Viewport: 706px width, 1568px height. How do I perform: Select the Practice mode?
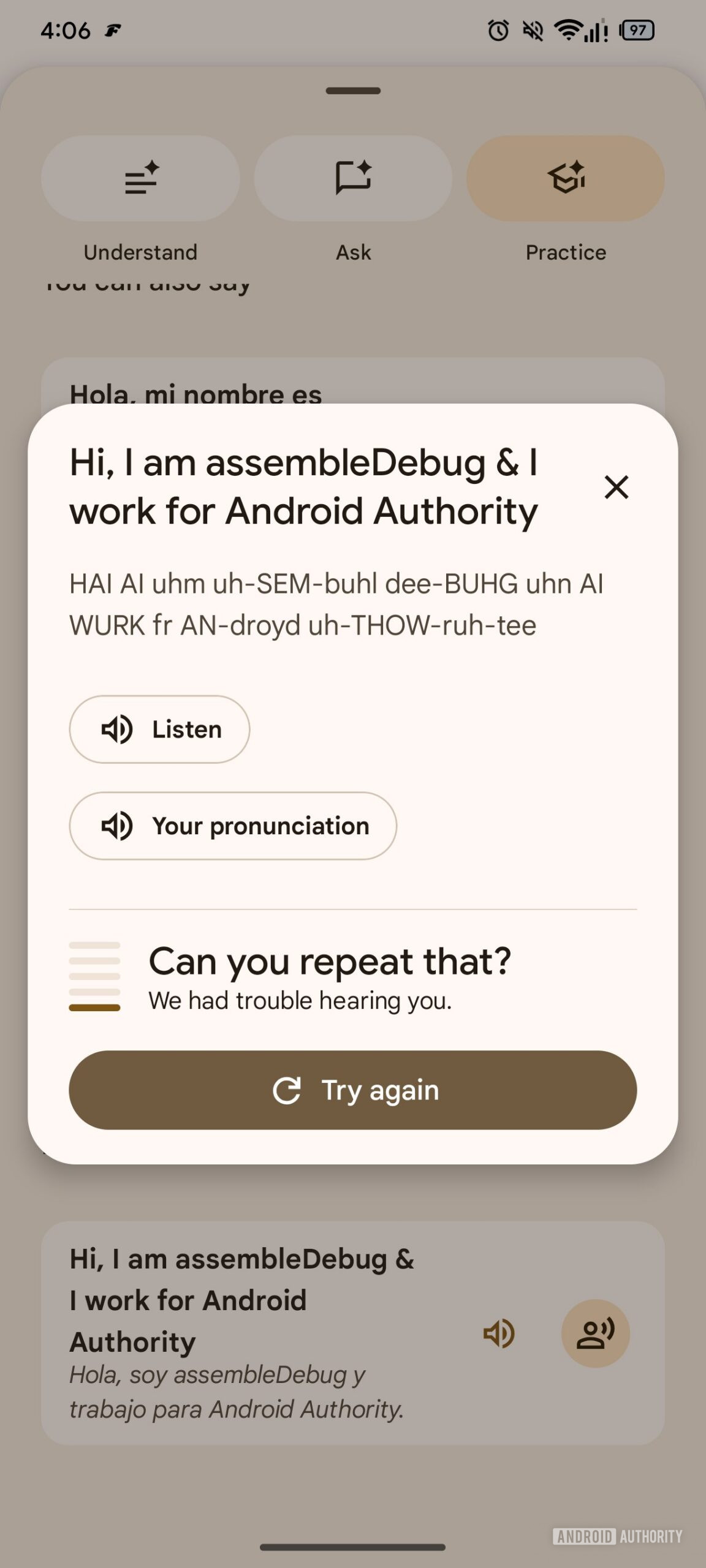click(565, 179)
